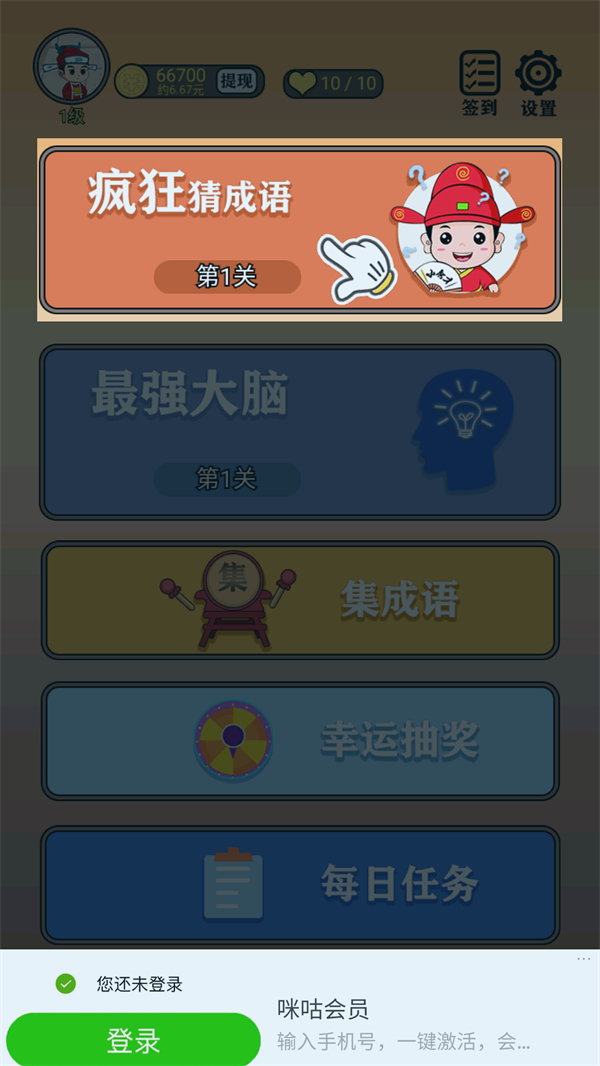Tap the 提现 withdraw button
600x1066 pixels.
click(236, 81)
